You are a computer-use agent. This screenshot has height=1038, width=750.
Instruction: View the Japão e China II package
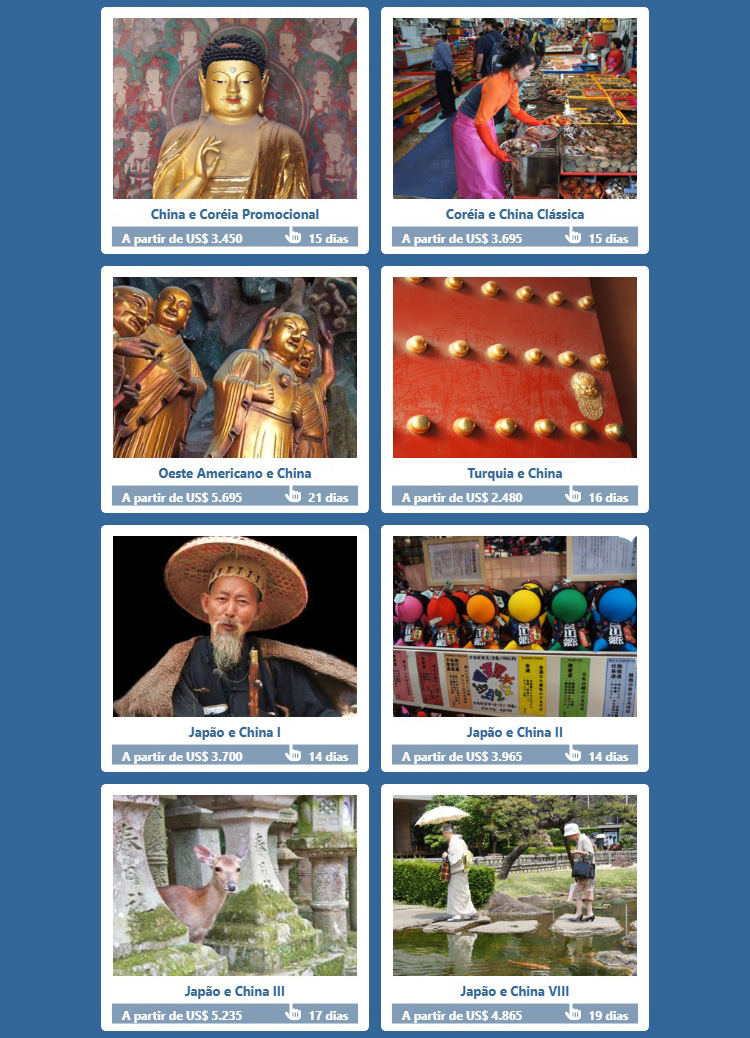[515, 732]
